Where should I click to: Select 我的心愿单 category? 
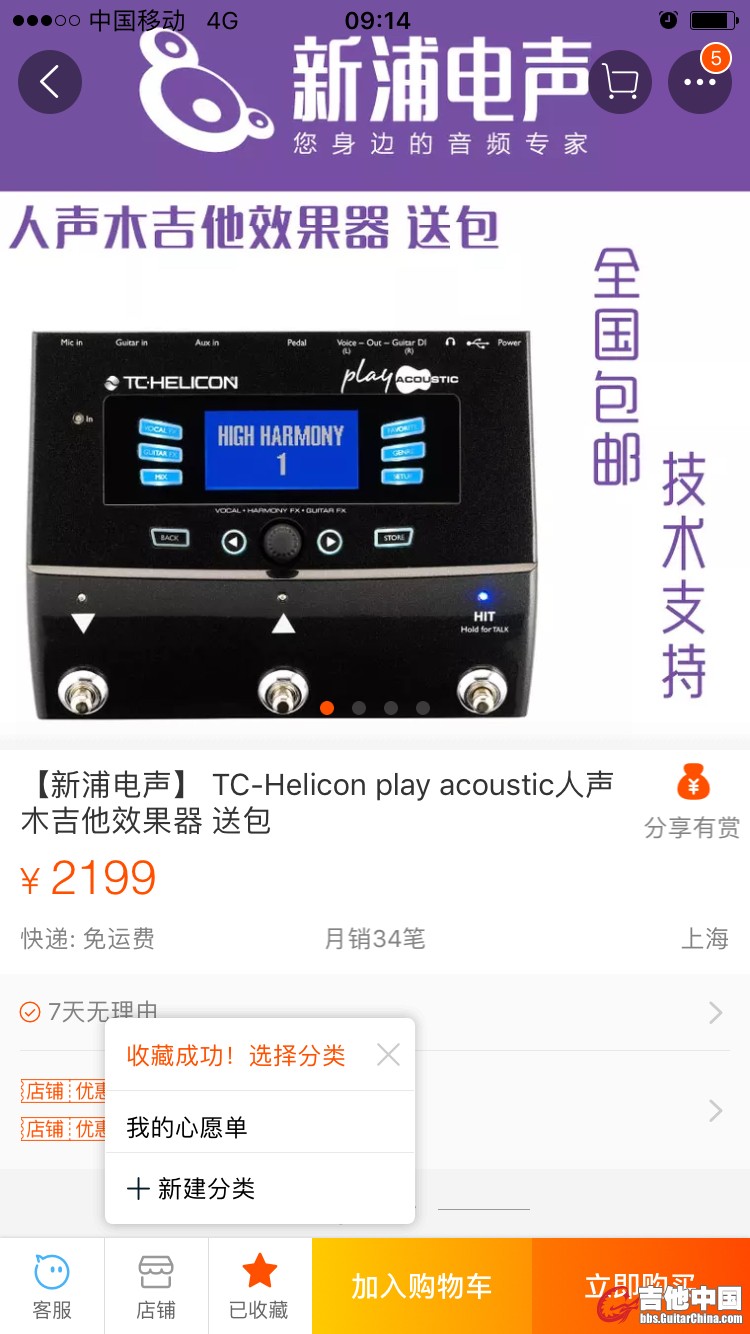coord(259,1127)
